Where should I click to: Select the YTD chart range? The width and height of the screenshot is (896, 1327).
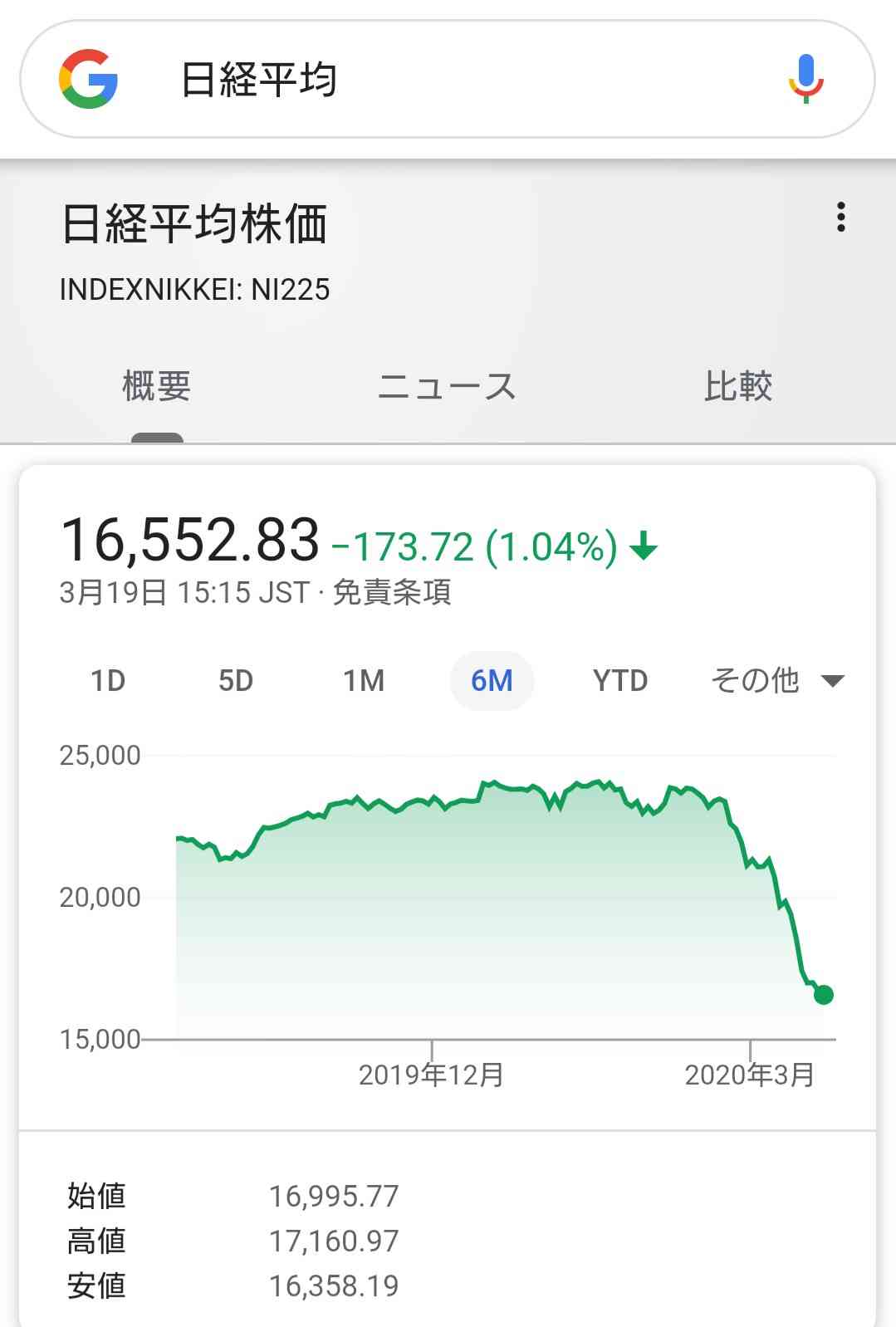click(x=620, y=681)
